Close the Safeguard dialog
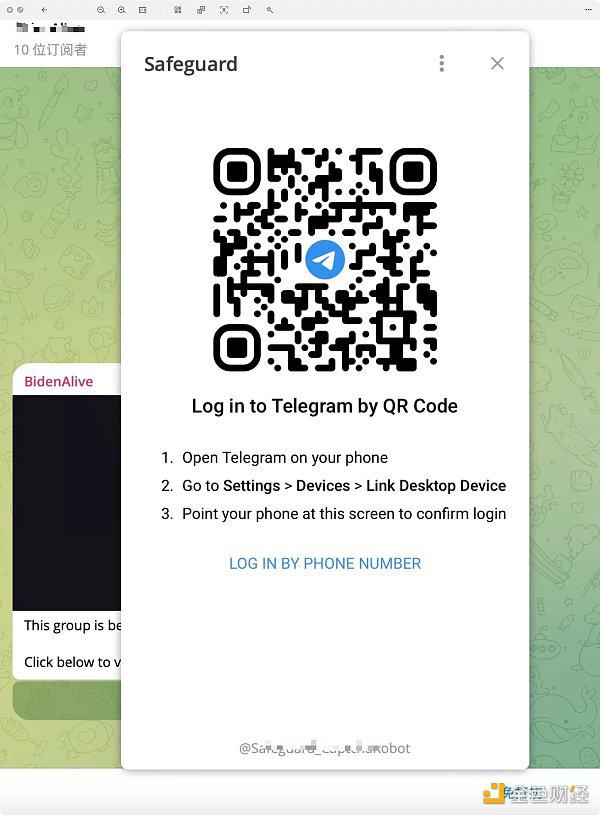This screenshot has width=600, height=815. (497, 64)
